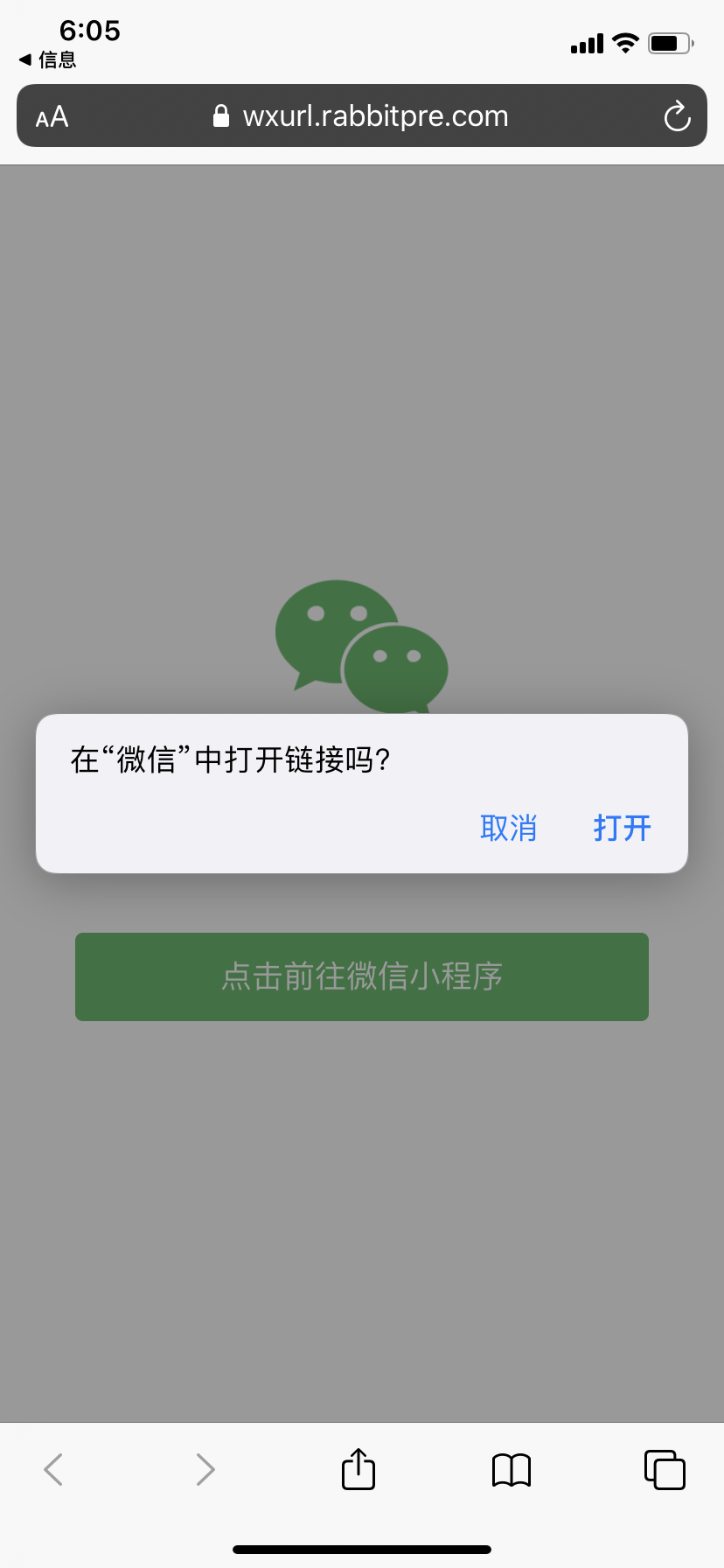The image size is (724, 1568).
Task: Tap 点击前往微信小程序 button
Action: pyautogui.click(x=362, y=976)
